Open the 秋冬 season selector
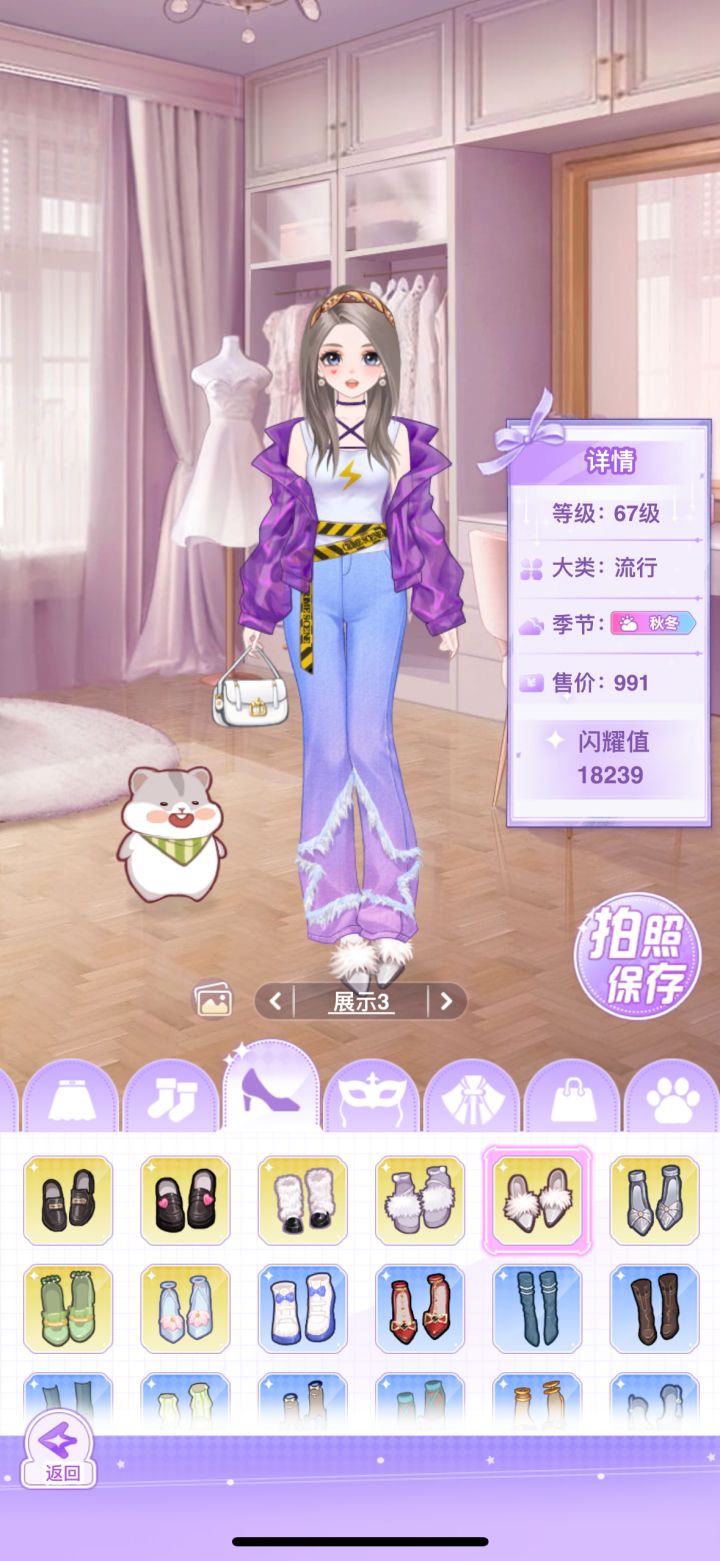720x1561 pixels. [x=652, y=623]
